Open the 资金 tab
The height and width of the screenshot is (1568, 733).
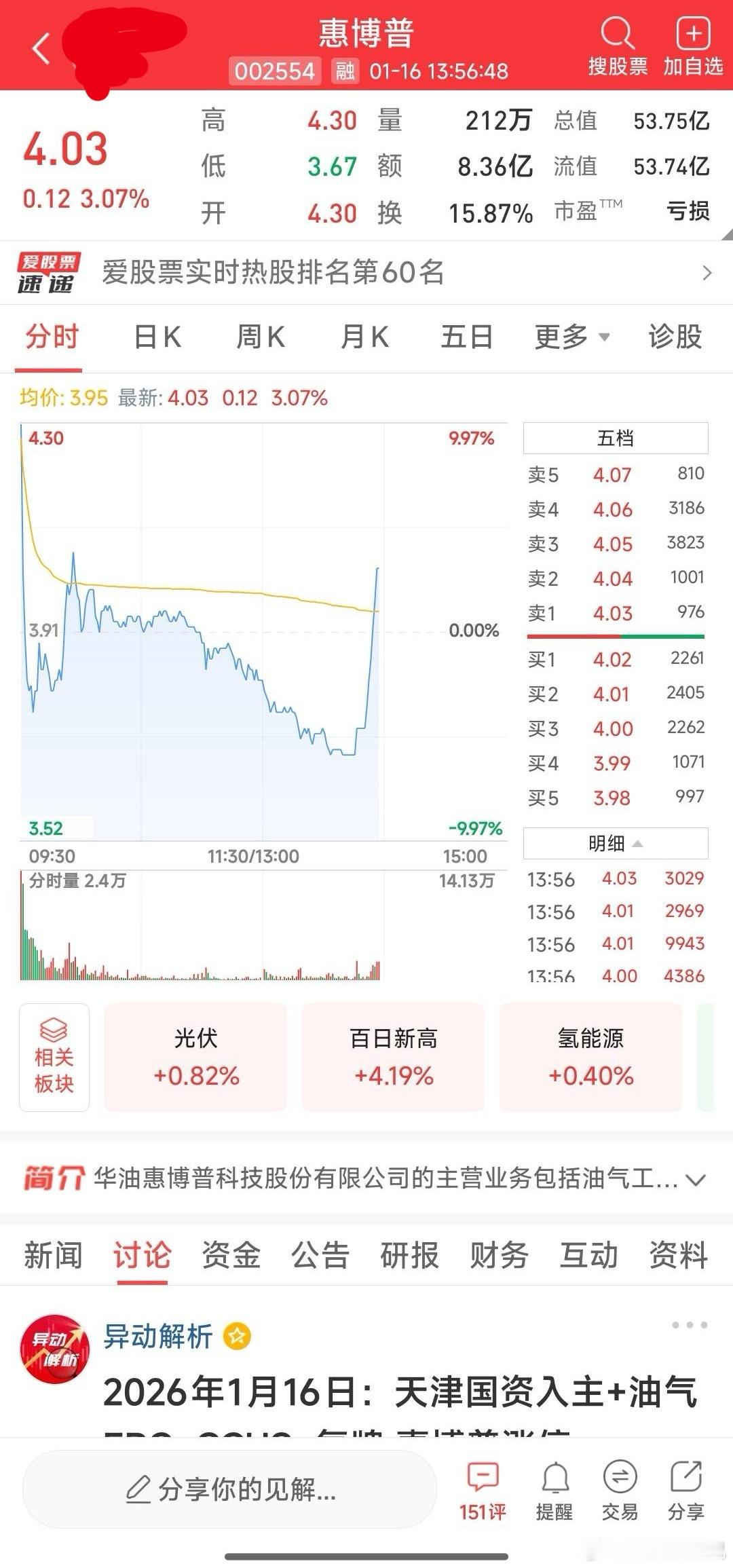pyautogui.click(x=231, y=1256)
